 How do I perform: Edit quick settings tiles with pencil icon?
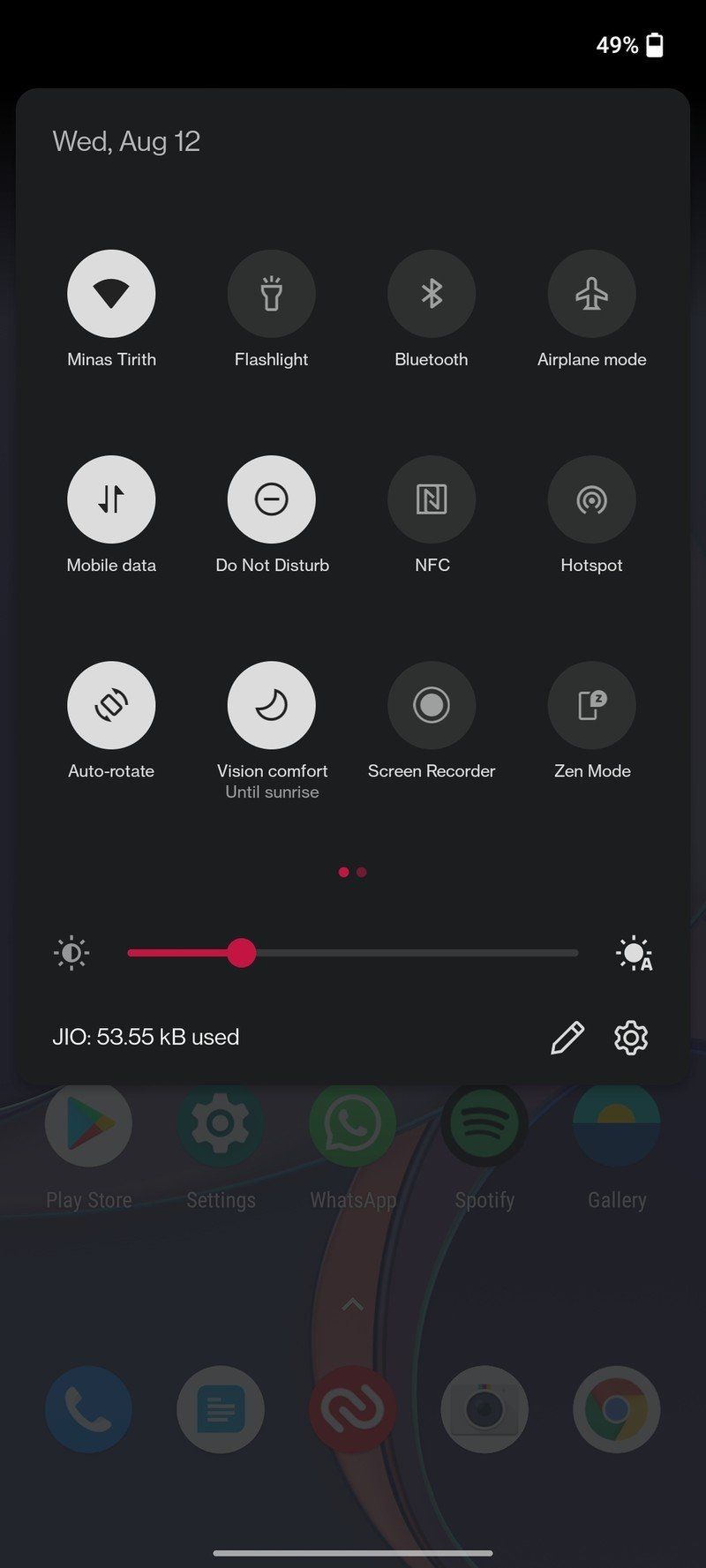click(567, 1038)
